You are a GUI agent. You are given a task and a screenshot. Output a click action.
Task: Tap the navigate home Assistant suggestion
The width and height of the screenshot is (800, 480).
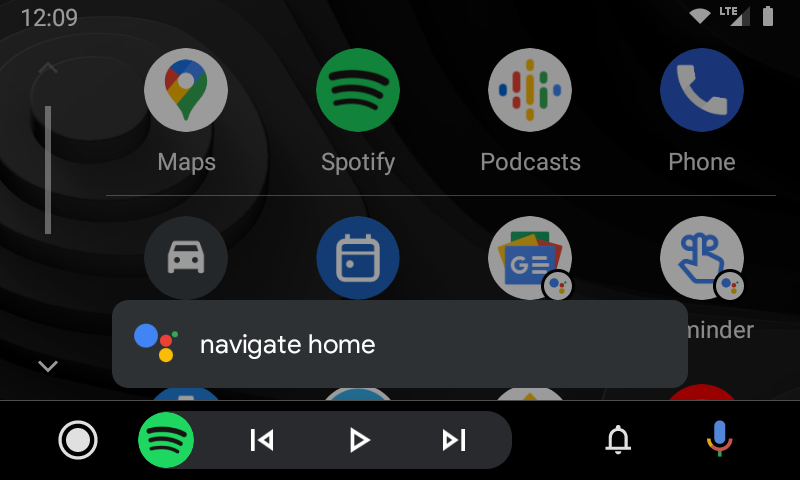[400, 344]
